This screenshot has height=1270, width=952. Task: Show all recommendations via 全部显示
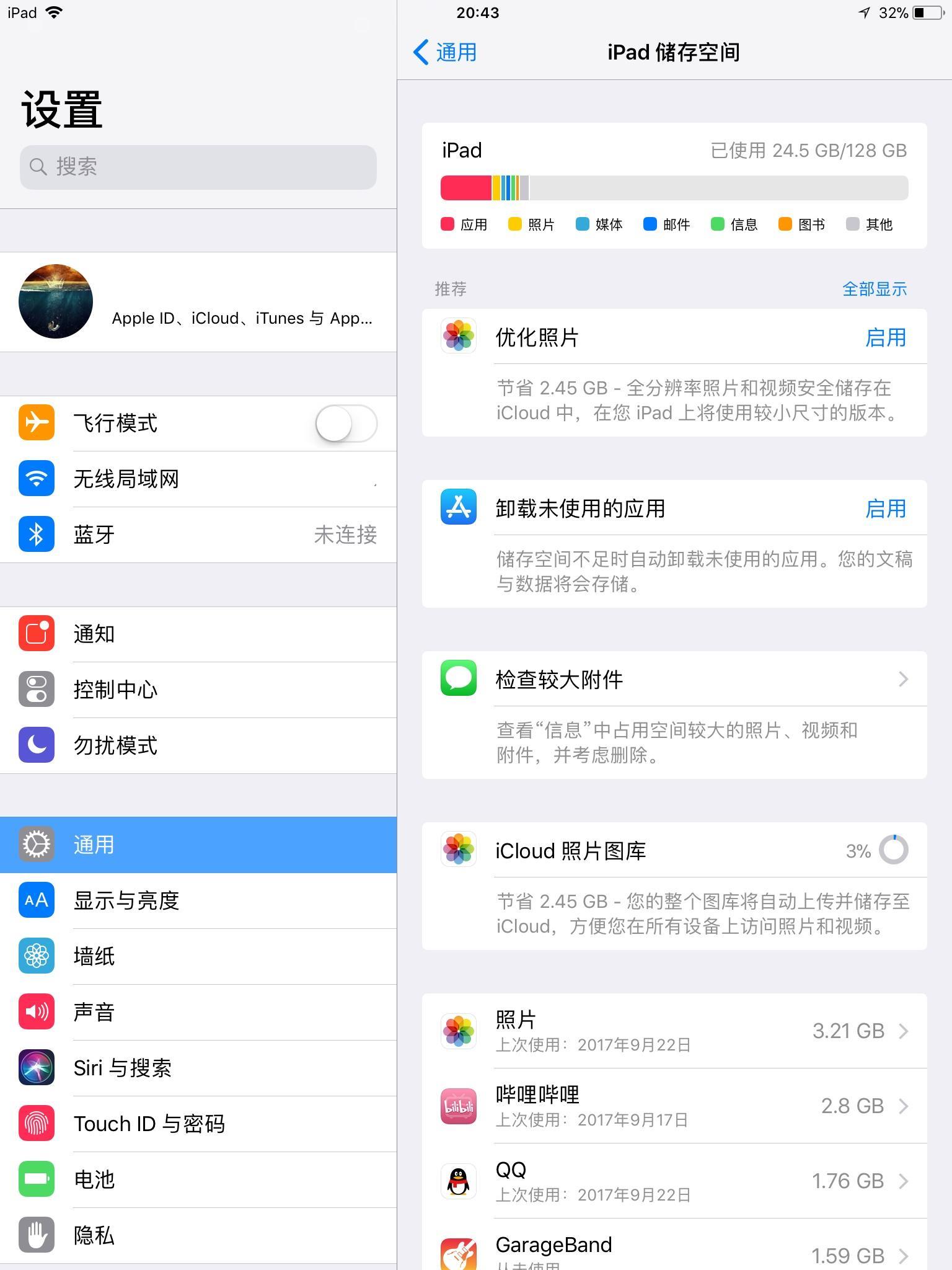click(874, 289)
